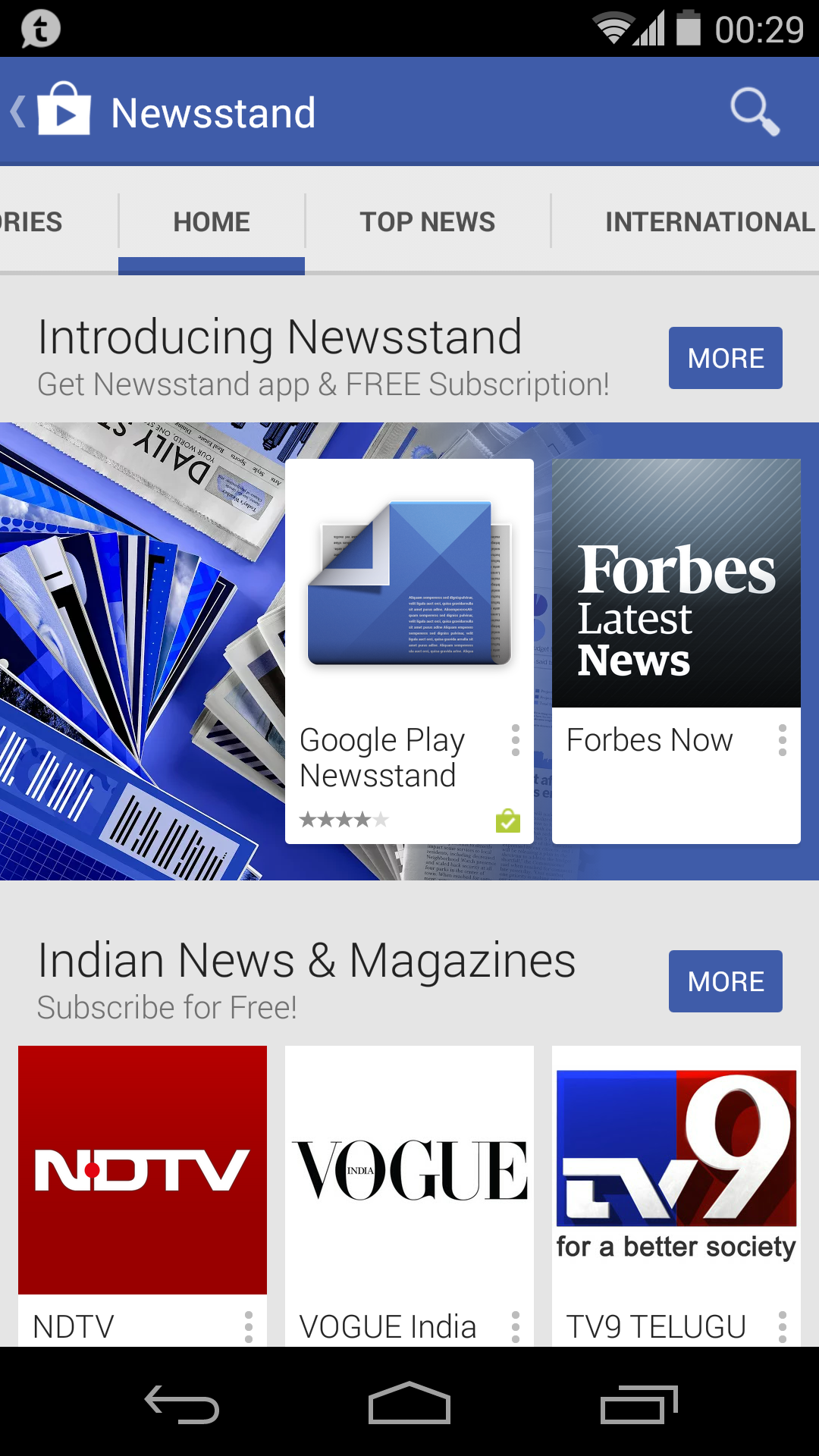The height and width of the screenshot is (1456, 819).
Task: Go back via Play Store icon
Action: coord(53,112)
